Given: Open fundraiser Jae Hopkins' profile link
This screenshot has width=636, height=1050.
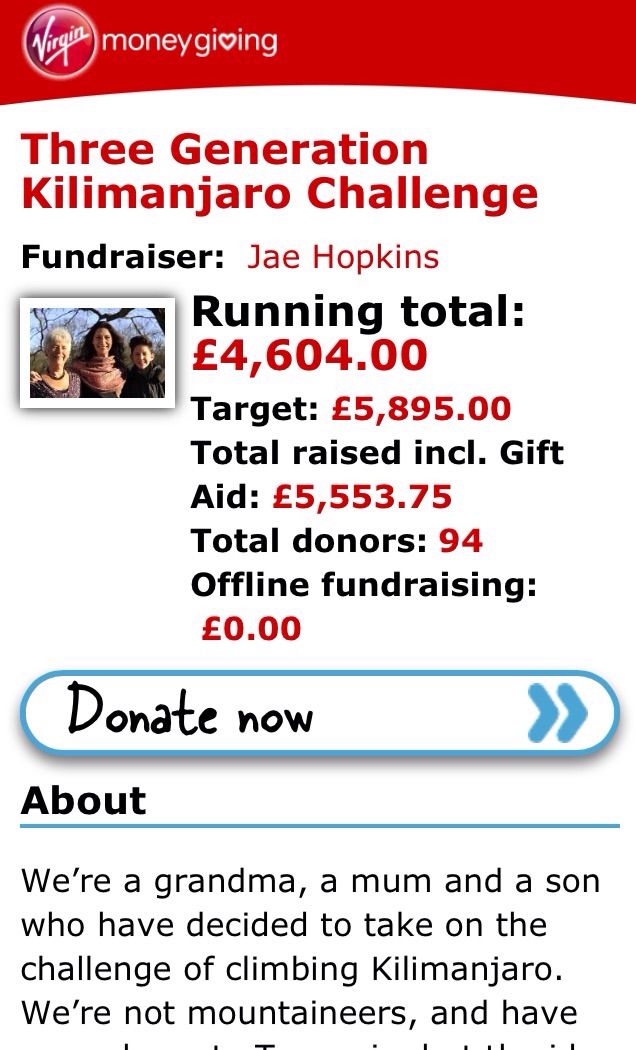Looking at the screenshot, I should 343,257.
